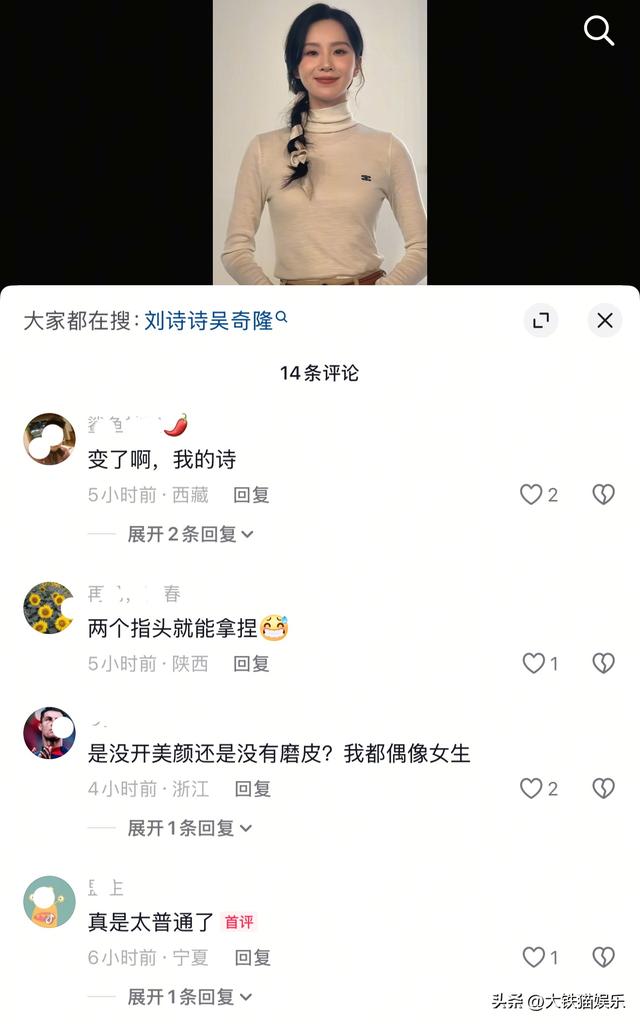This screenshot has height=1024, width=640.
Task: Dislike the comment about 美颜 and 磨皮
Action: (x=603, y=788)
